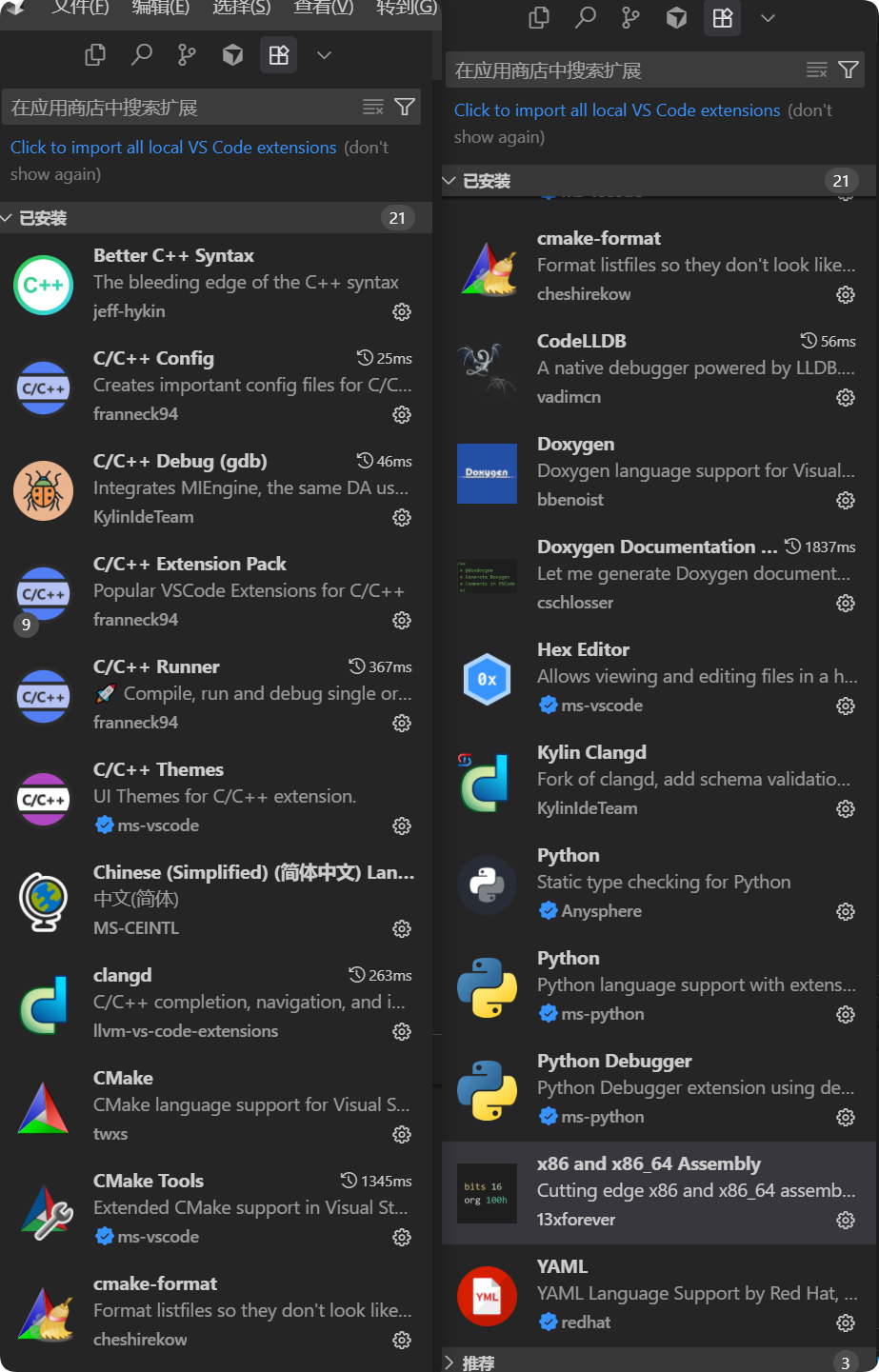This screenshot has height=1372, width=879.
Task: Open manage gear for C/C++ Runner
Action: pyautogui.click(x=402, y=723)
